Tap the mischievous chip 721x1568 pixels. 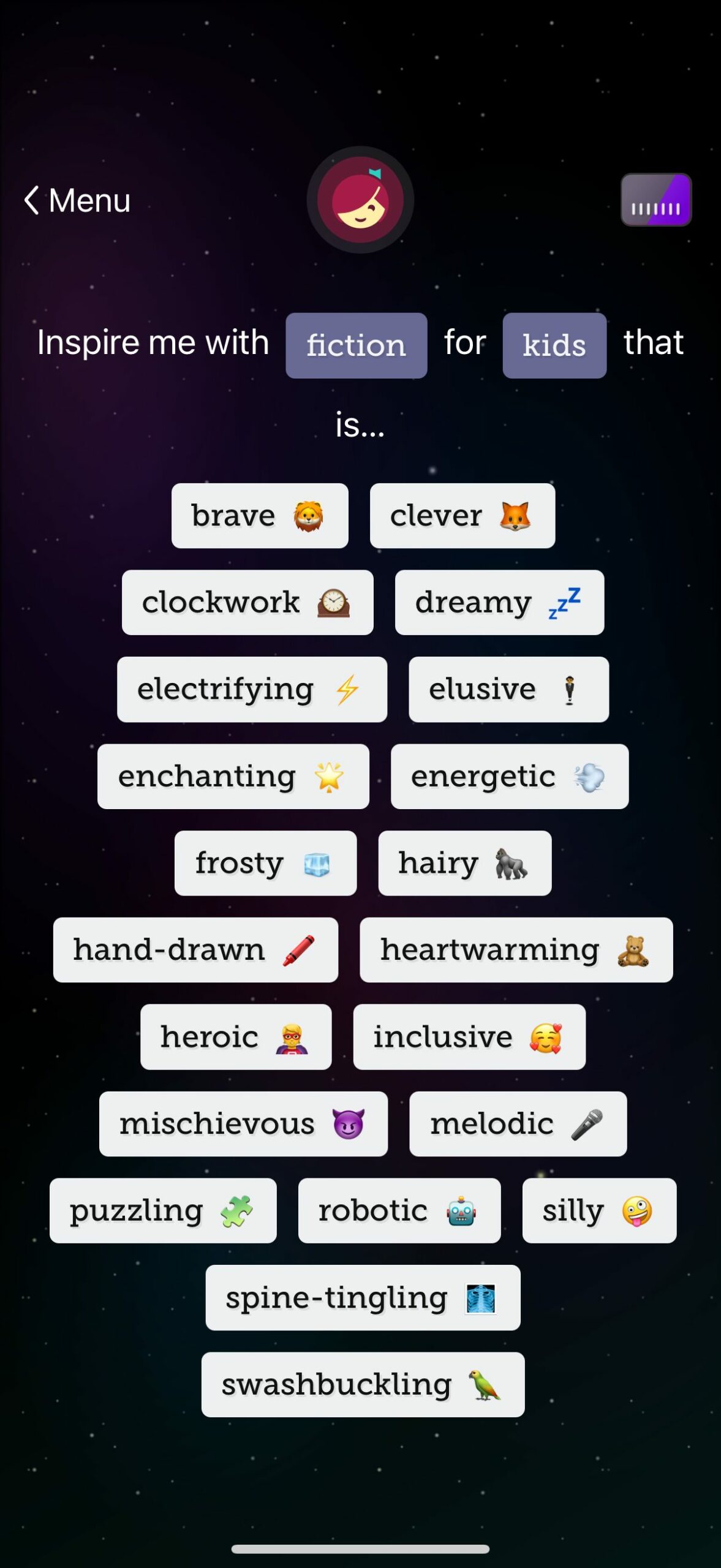243,1124
